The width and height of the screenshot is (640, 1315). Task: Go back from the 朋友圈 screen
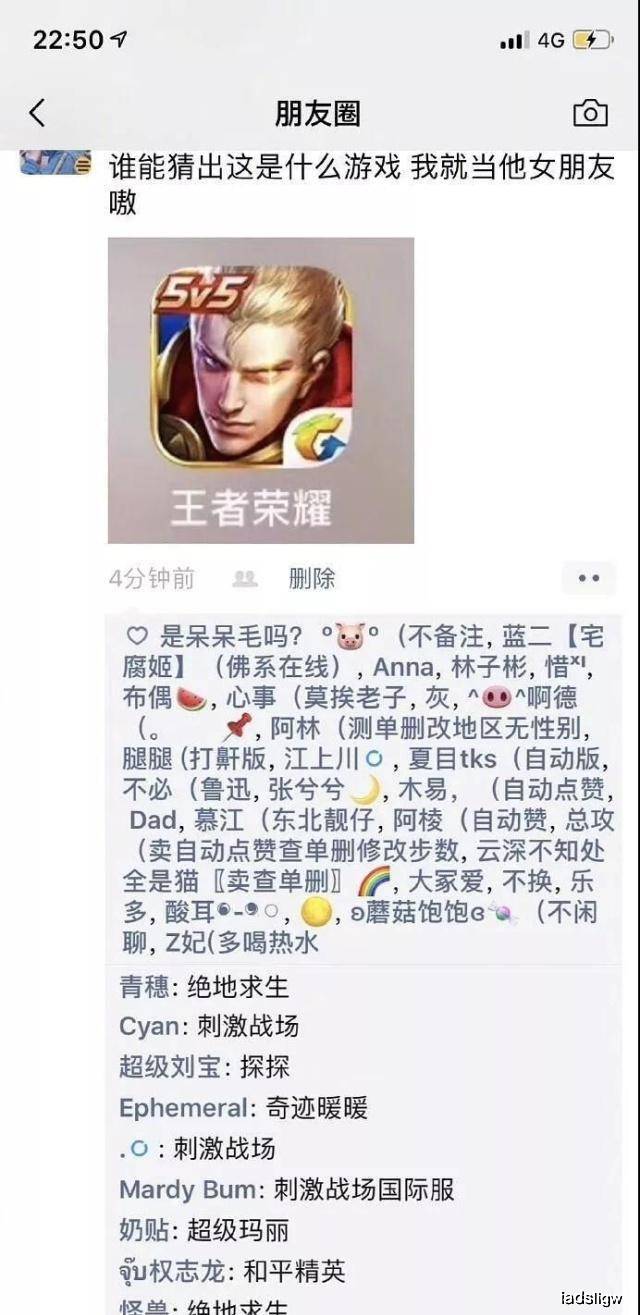coord(38,113)
